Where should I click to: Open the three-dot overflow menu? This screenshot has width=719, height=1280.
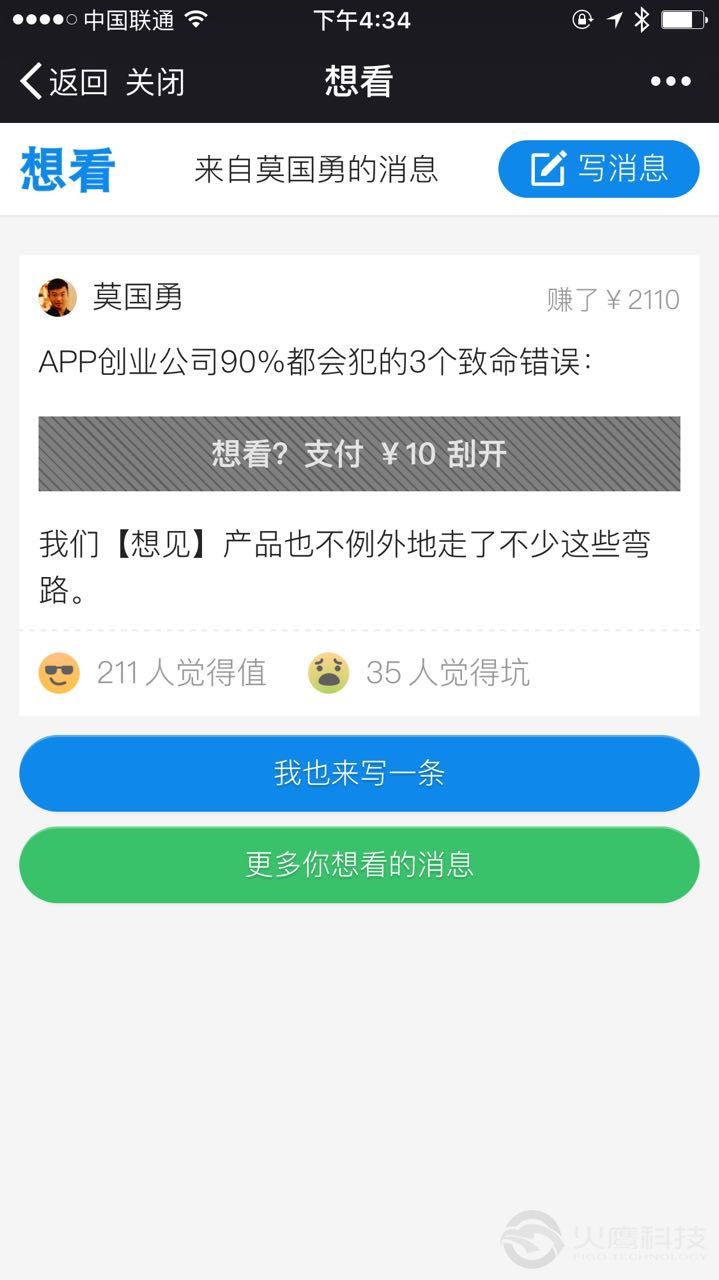coord(670,82)
